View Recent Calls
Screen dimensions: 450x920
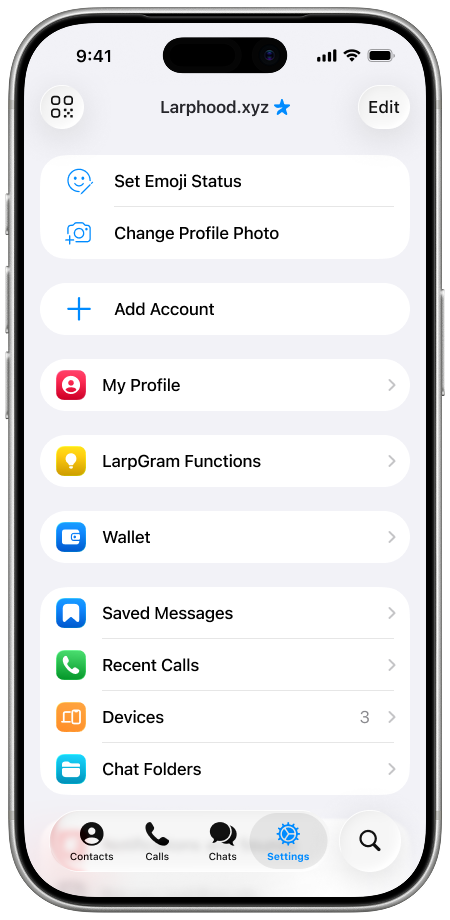pyautogui.click(x=225, y=665)
